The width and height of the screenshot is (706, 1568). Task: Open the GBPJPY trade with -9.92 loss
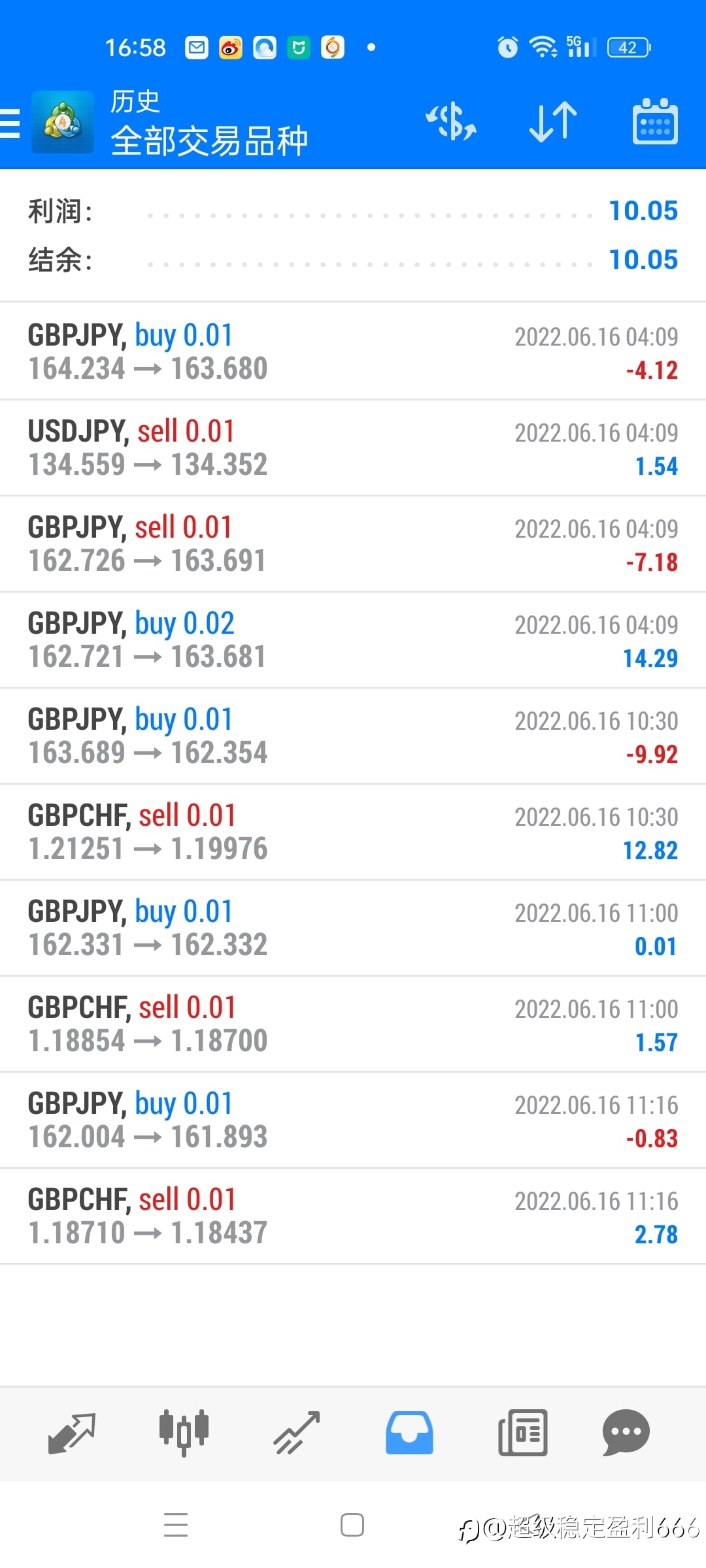353,736
